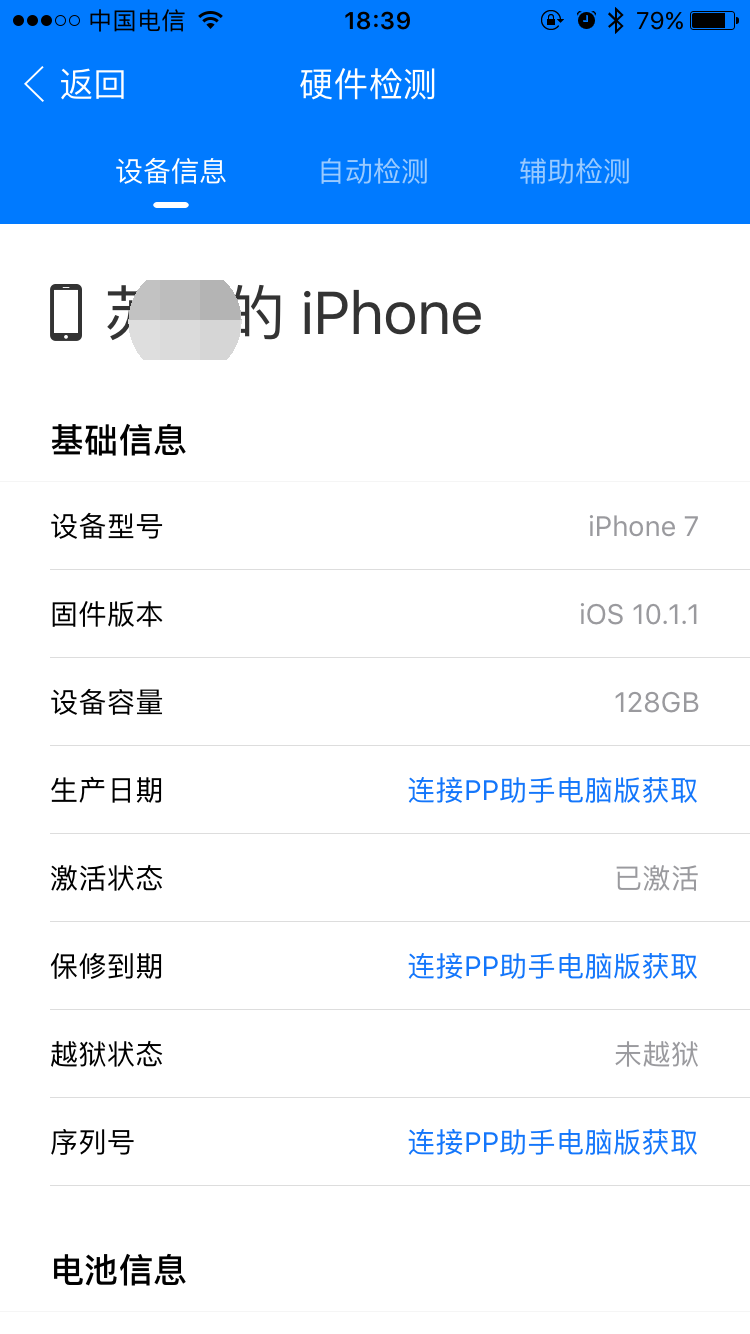The width and height of the screenshot is (750, 1334).
Task: Switch to the 自动检测 tab
Action: click(x=373, y=171)
